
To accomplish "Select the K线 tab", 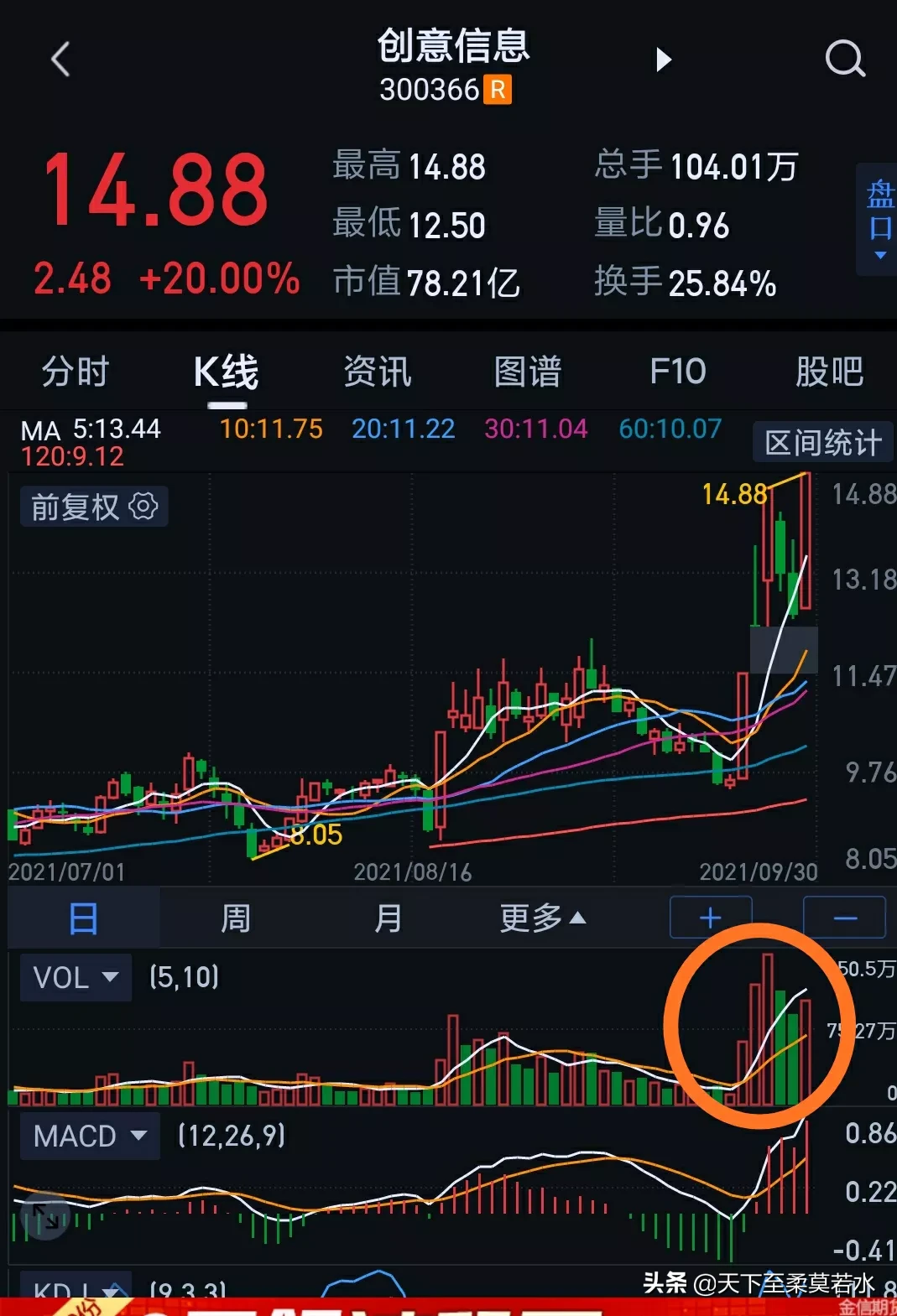I will click(227, 372).
